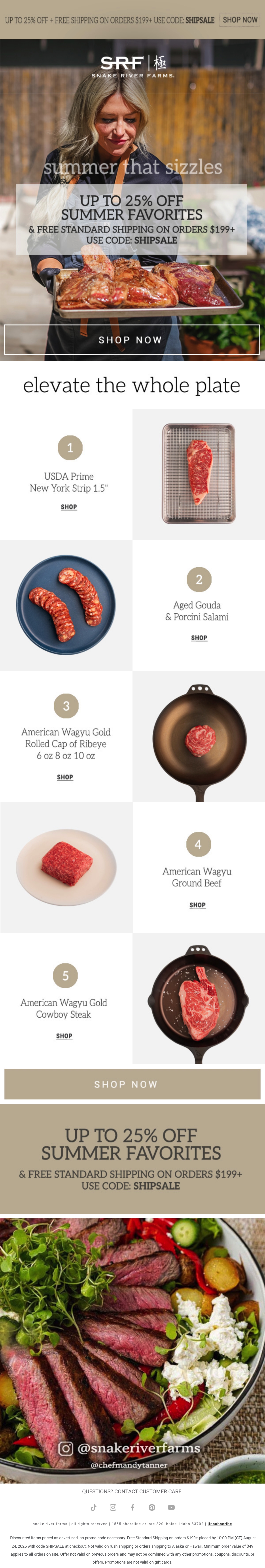Tap the tan SHOP NOW button below the products
Screen dimensions: 265x1568
tap(132, 1084)
